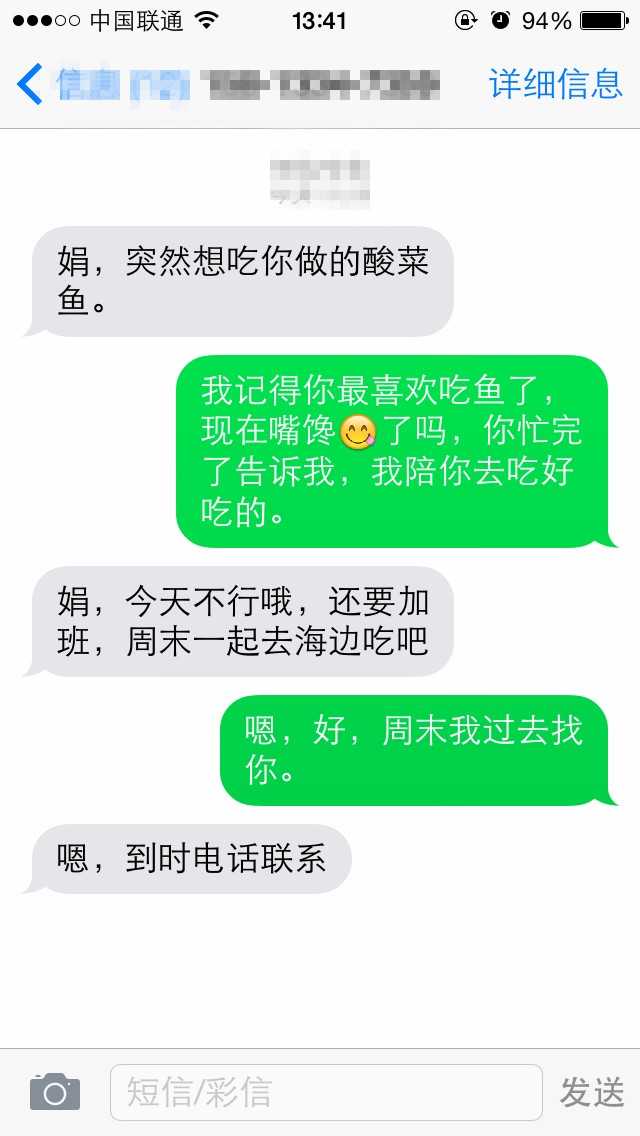This screenshot has height=1136, width=640.
Task: Focus the 短信/彩信 message input field
Action: coord(325,1092)
